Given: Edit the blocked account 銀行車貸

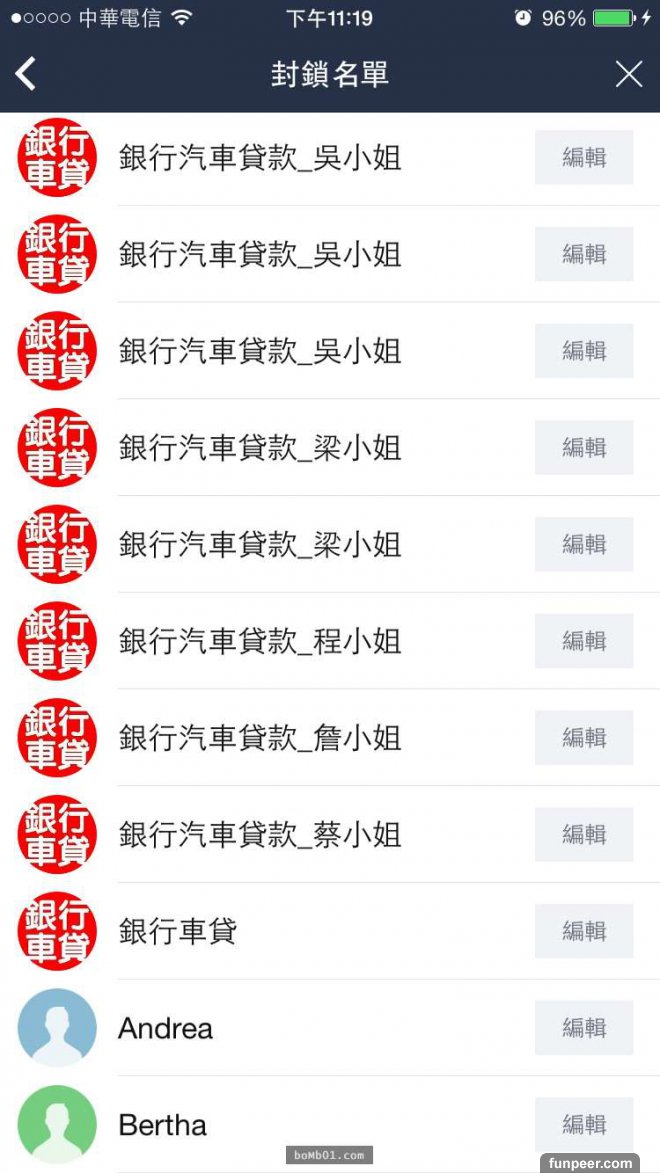Looking at the screenshot, I should pos(584,931).
